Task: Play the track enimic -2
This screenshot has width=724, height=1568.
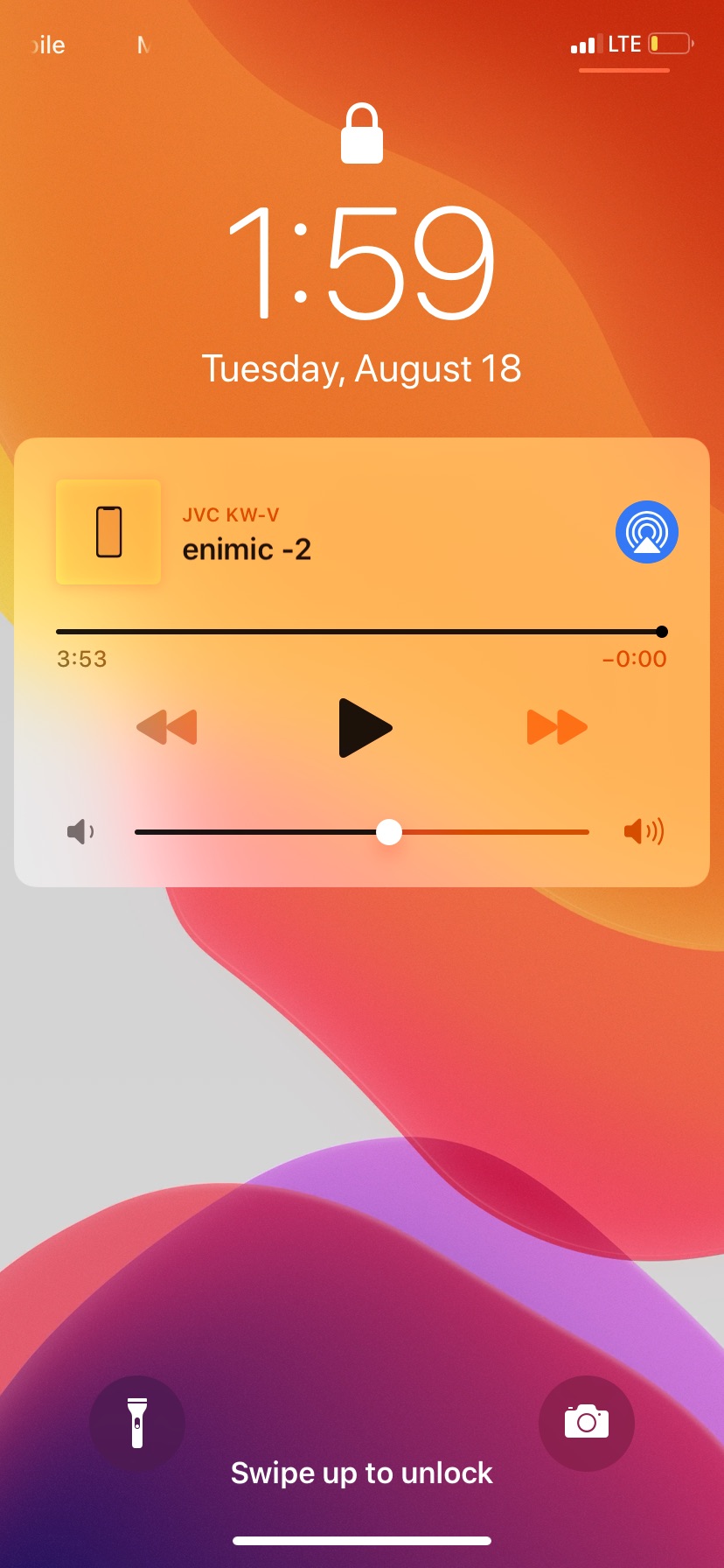Action: 365,728
